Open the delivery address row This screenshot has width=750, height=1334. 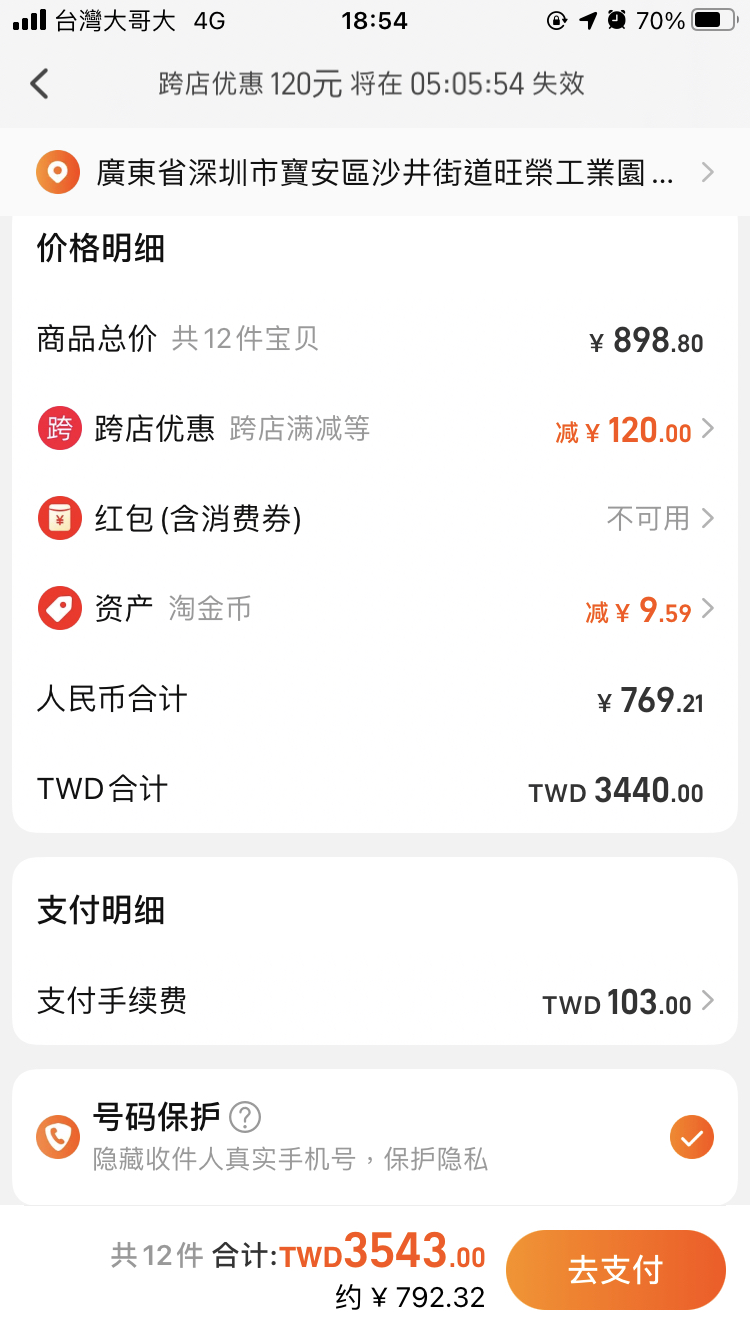pyautogui.click(x=375, y=173)
